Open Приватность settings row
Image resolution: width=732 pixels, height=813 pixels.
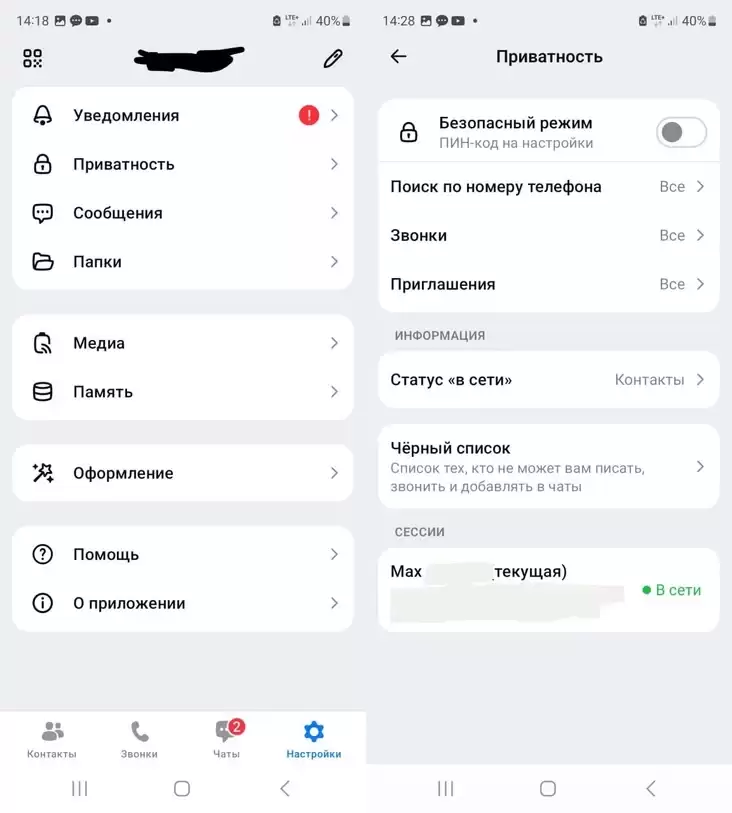click(x=183, y=164)
